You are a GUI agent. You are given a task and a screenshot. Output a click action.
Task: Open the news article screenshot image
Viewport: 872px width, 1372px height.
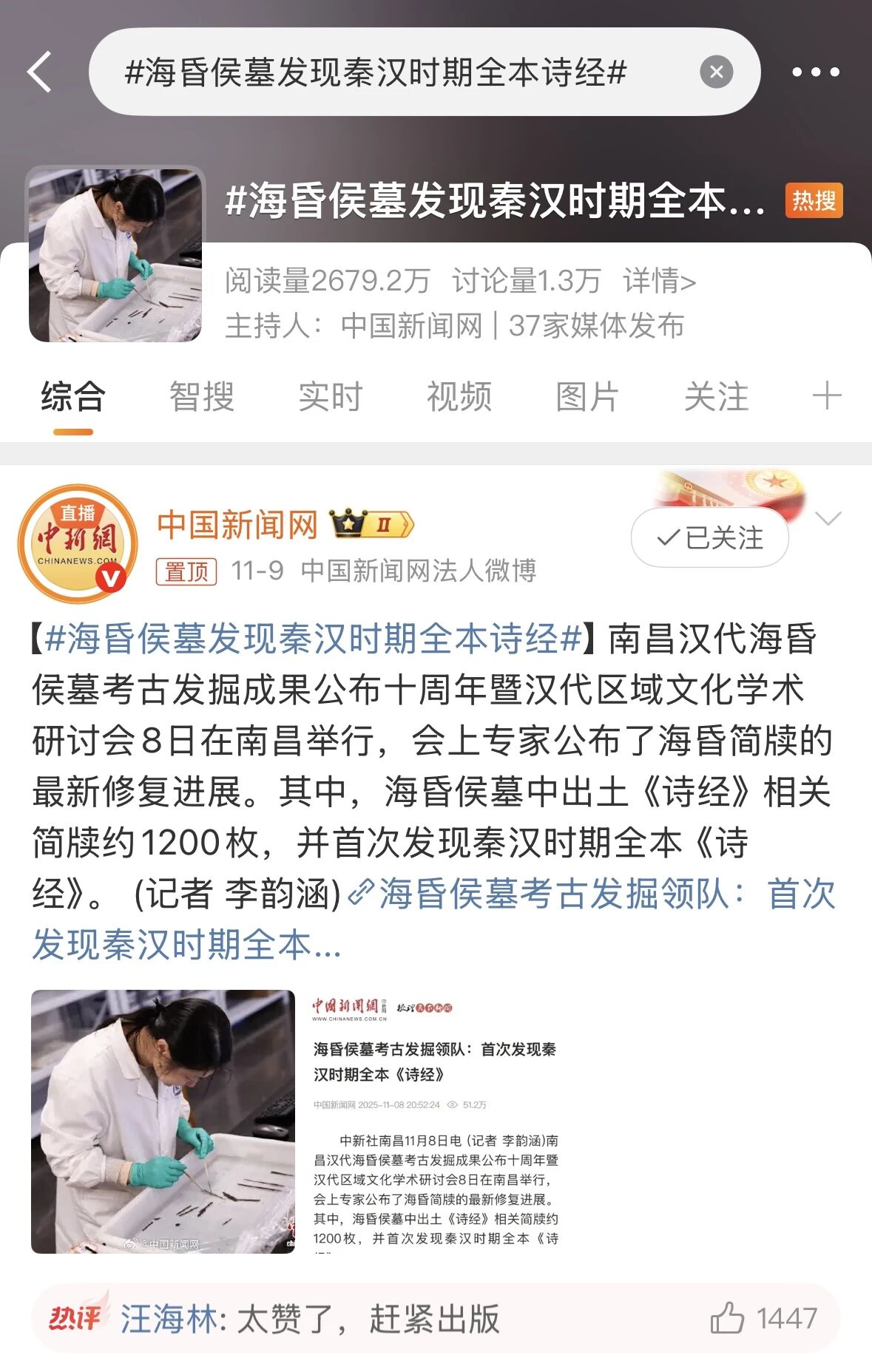click(436, 1121)
